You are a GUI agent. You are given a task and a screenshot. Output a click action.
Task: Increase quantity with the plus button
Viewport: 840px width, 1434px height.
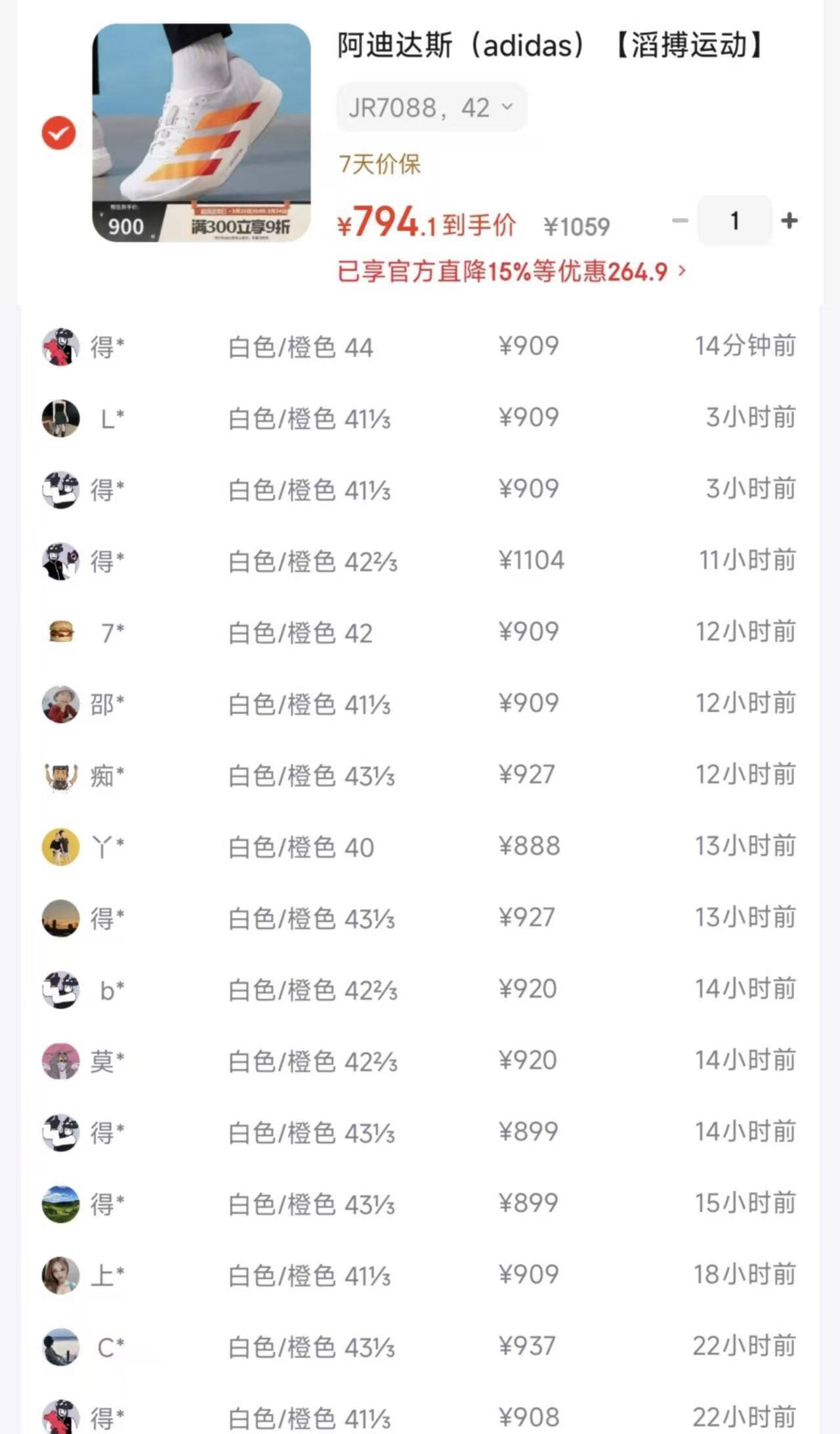click(789, 221)
